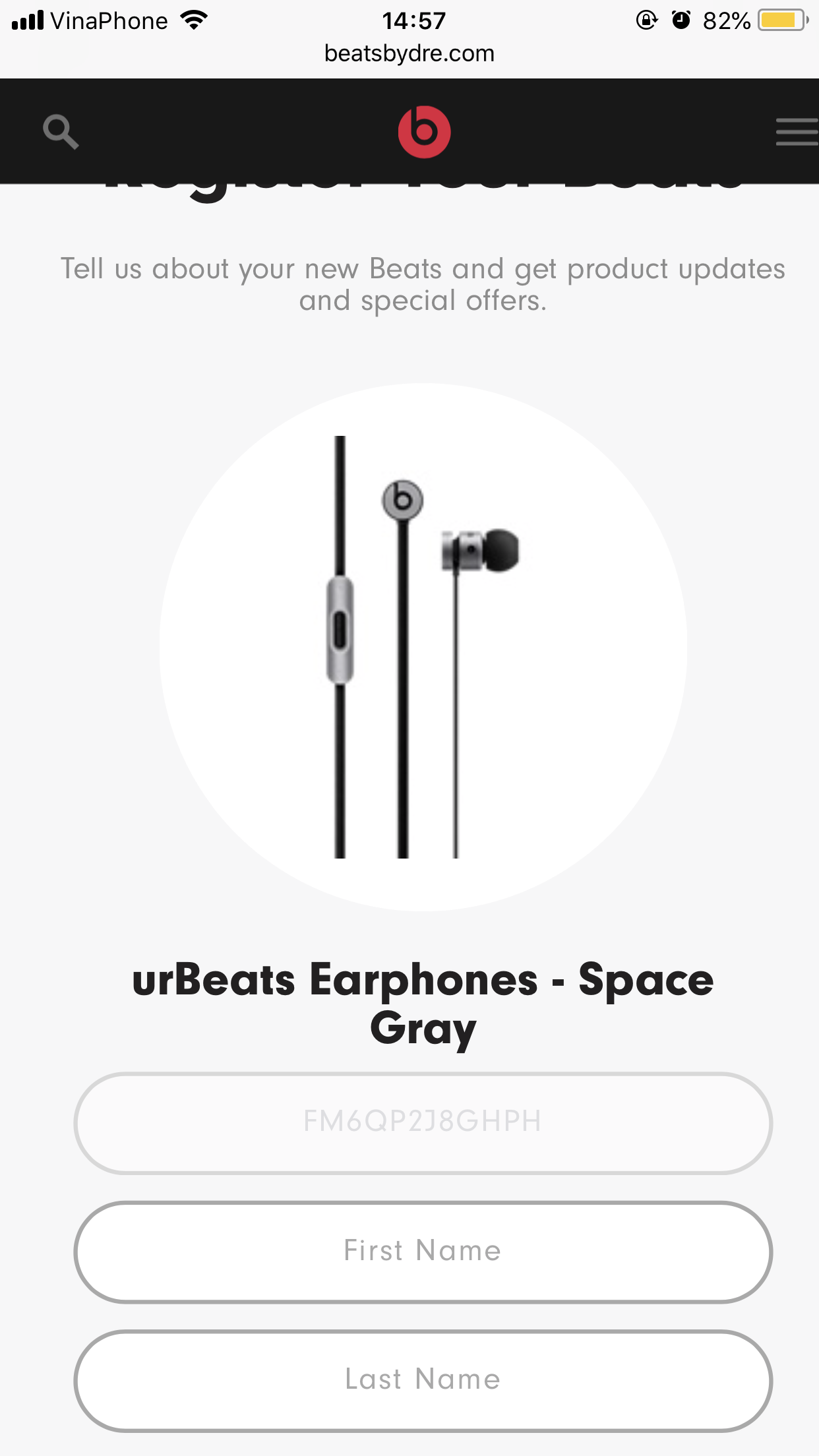Focus the Last Name field
The height and width of the screenshot is (1456, 819).
pyautogui.click(x=423, y=1380)
